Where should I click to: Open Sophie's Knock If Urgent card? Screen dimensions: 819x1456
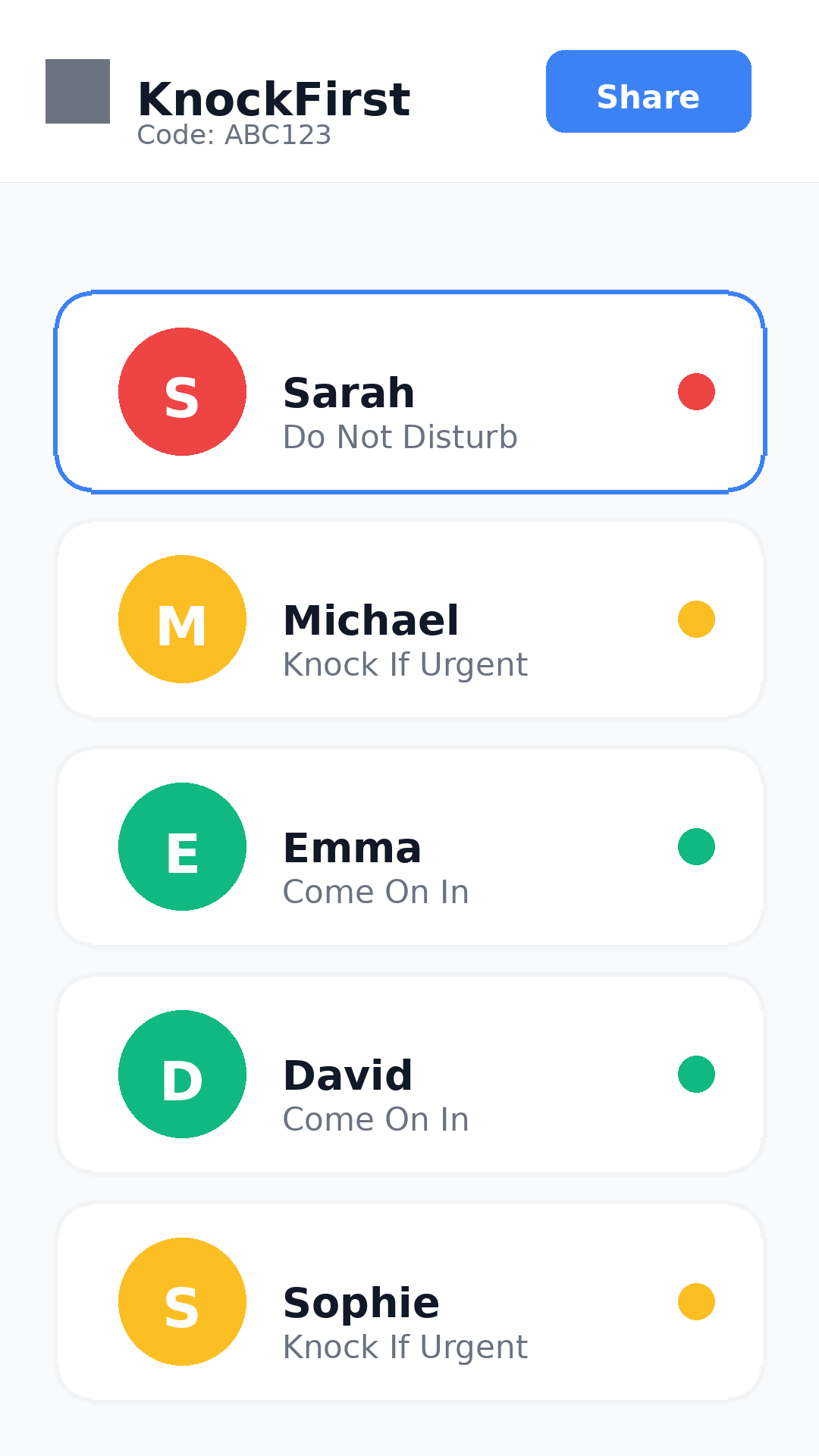point(409,1302)
